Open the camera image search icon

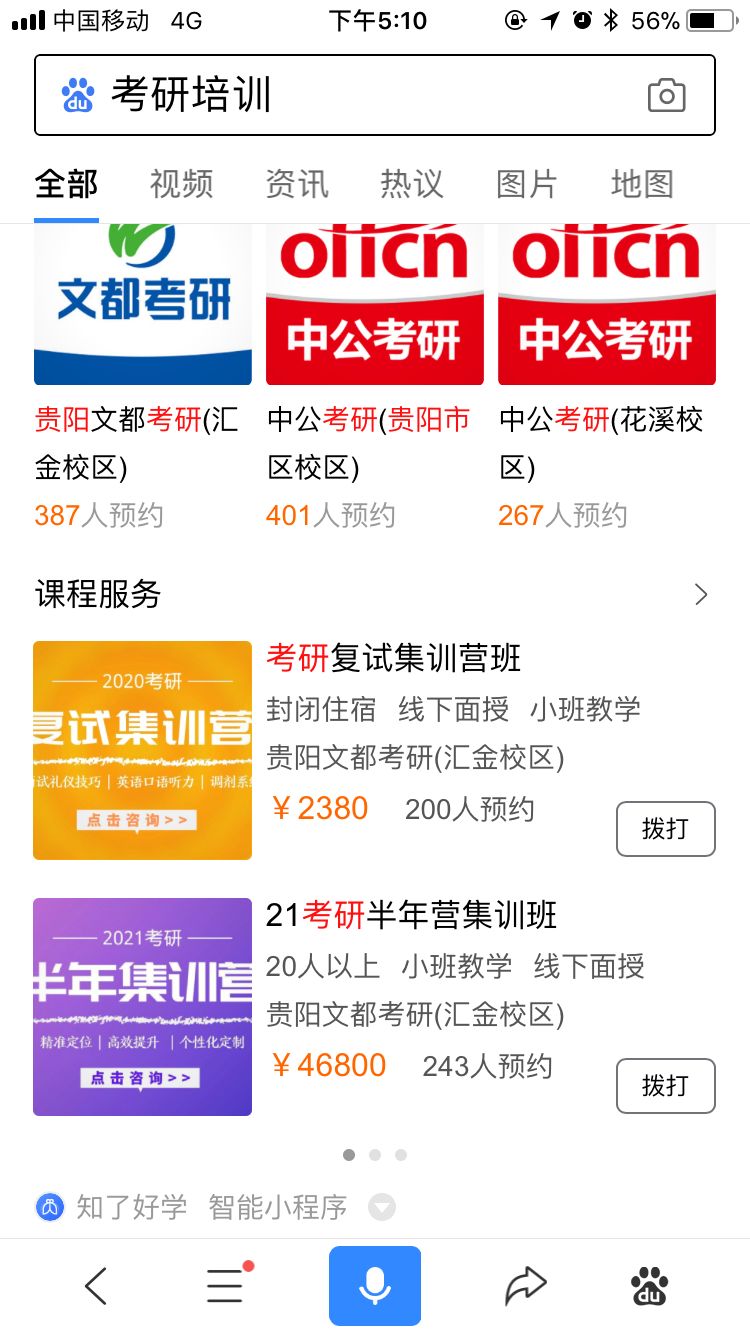[666, 96]
